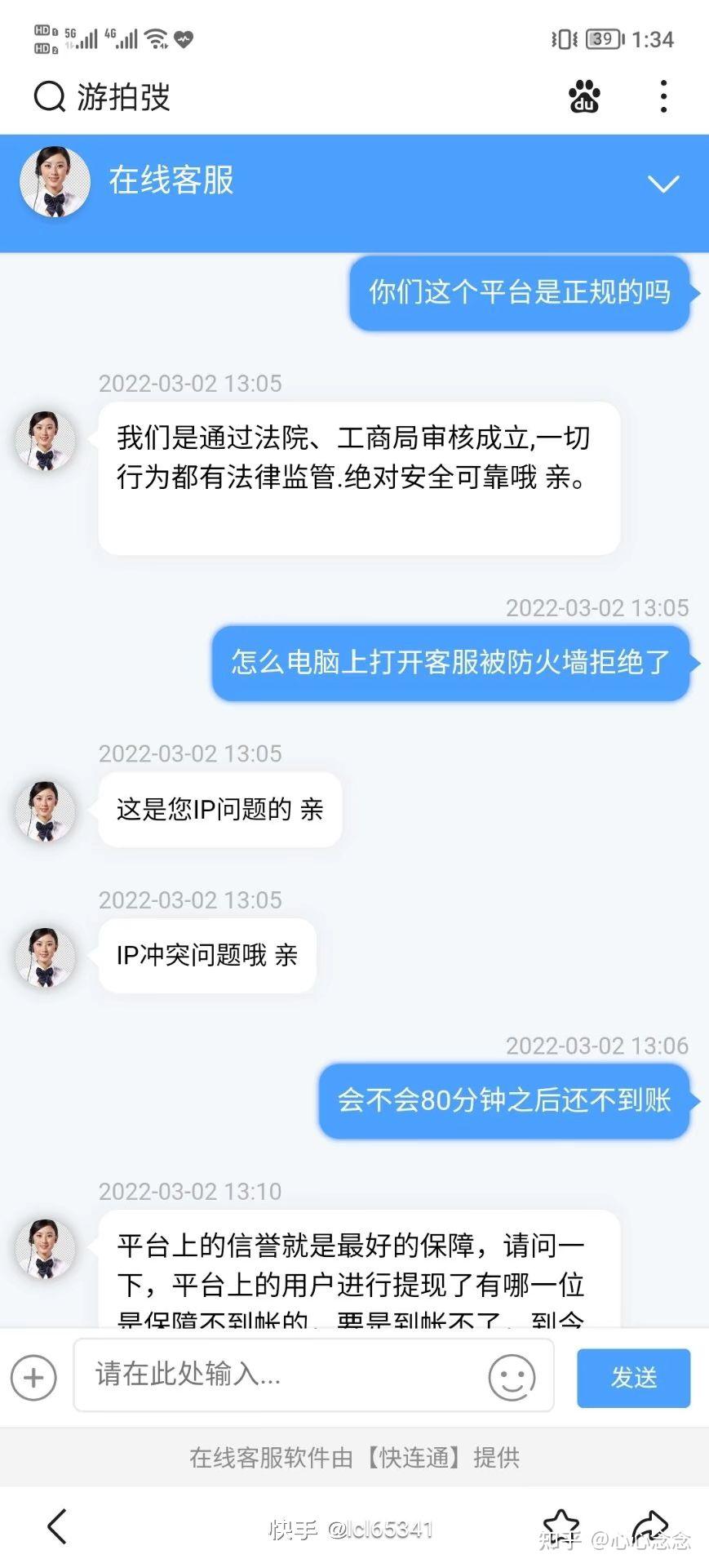Collapse the 在线客服 chat header chevron
Image resolution: width=709 pixels, height=1568 pixels.
662,184
